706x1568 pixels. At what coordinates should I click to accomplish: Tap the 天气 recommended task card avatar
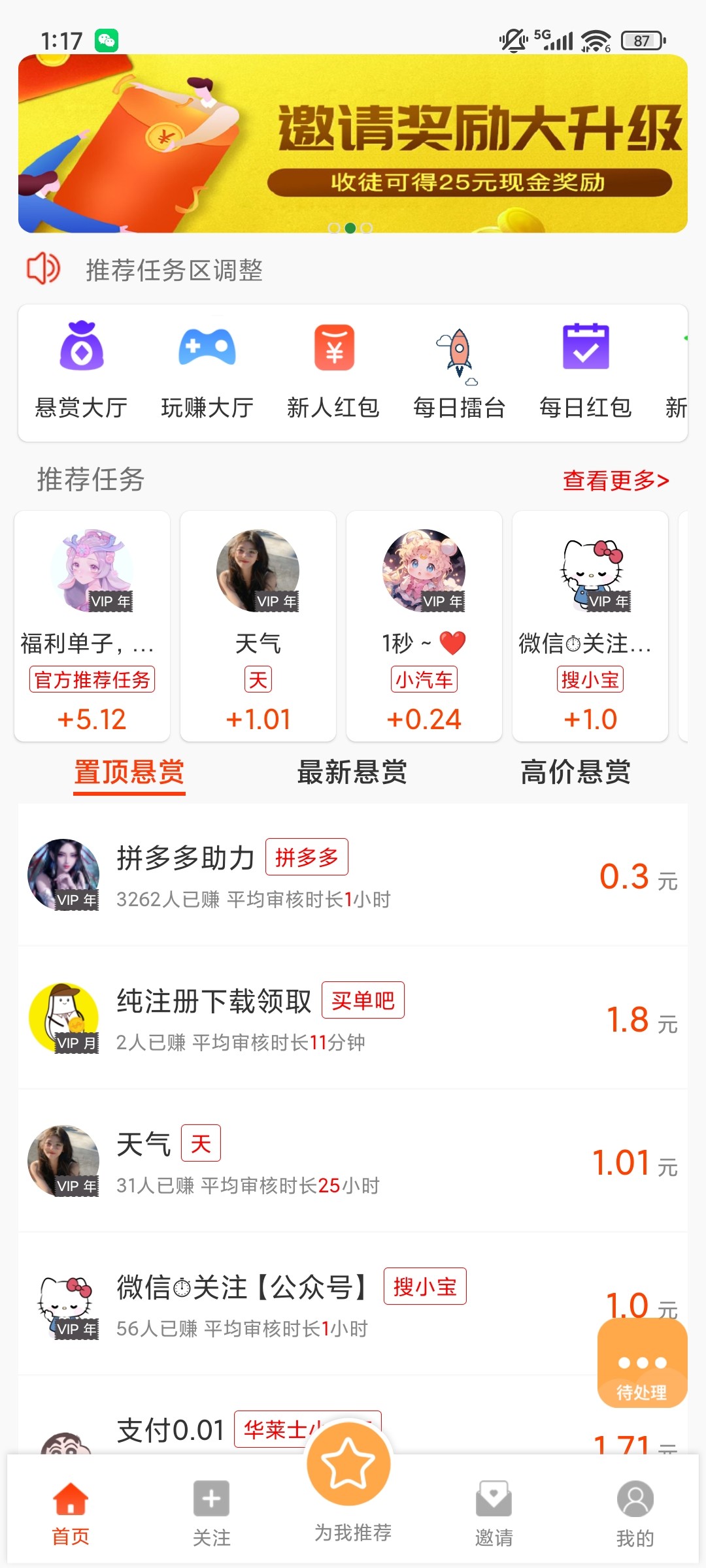[258, 570]
